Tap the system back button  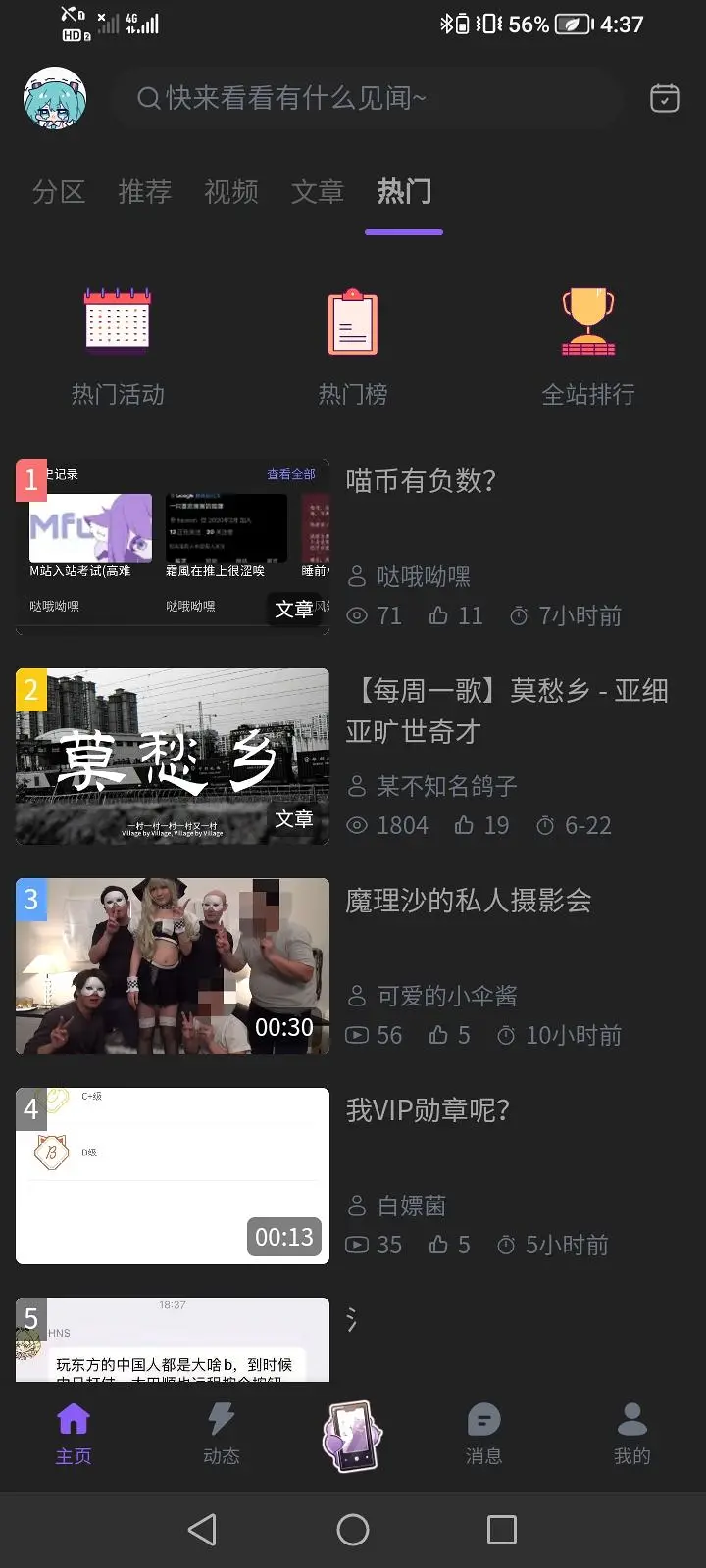click(202, 1529)
